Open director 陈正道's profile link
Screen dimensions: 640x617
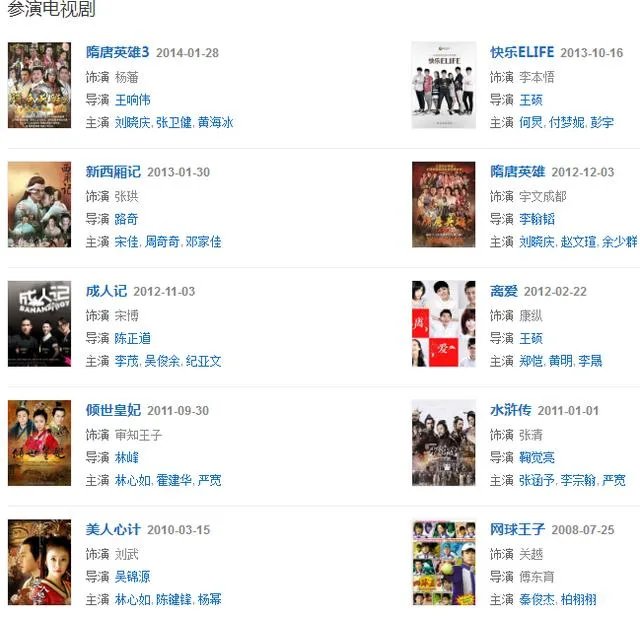133,338
